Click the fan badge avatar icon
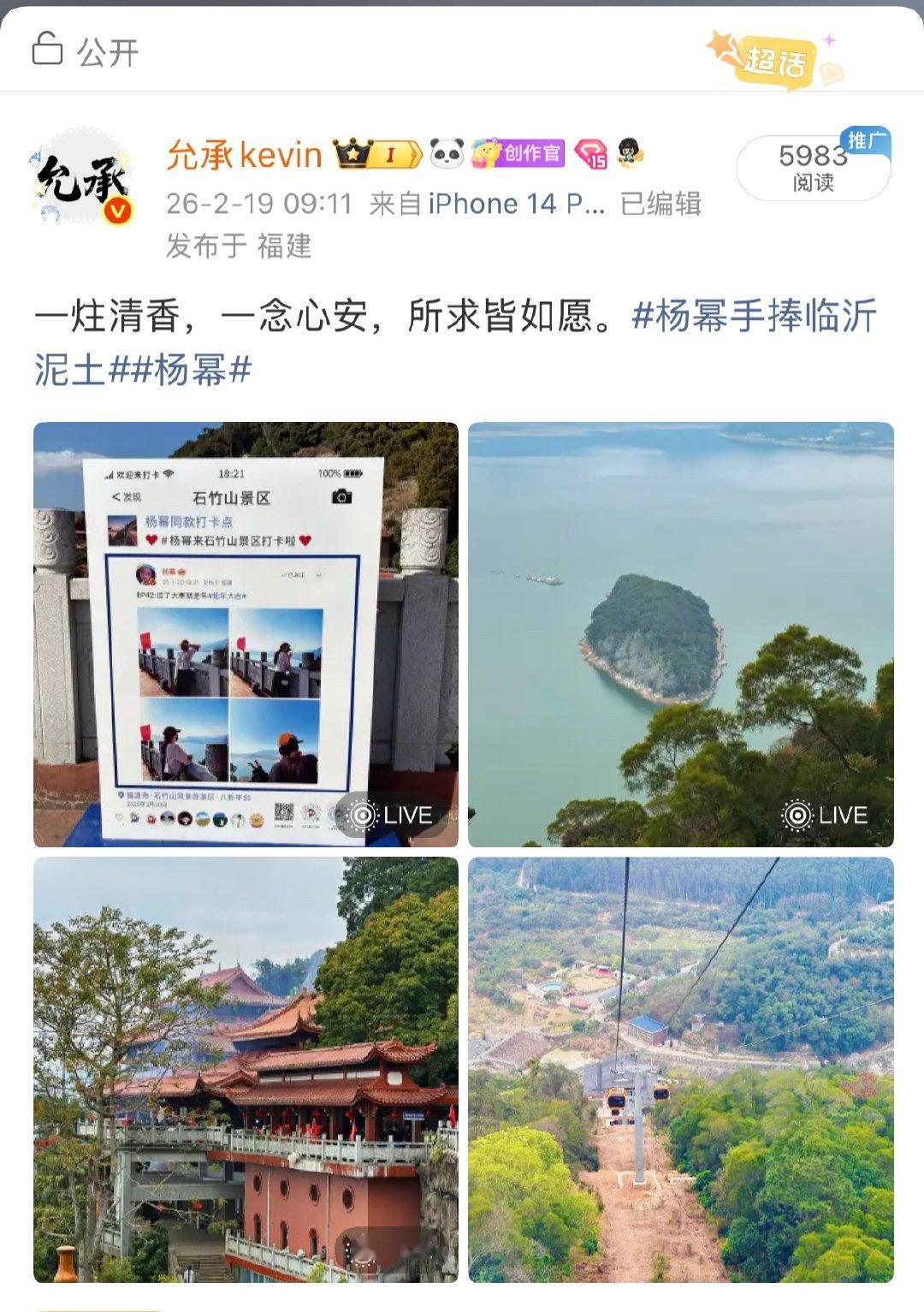 (630, 152)
